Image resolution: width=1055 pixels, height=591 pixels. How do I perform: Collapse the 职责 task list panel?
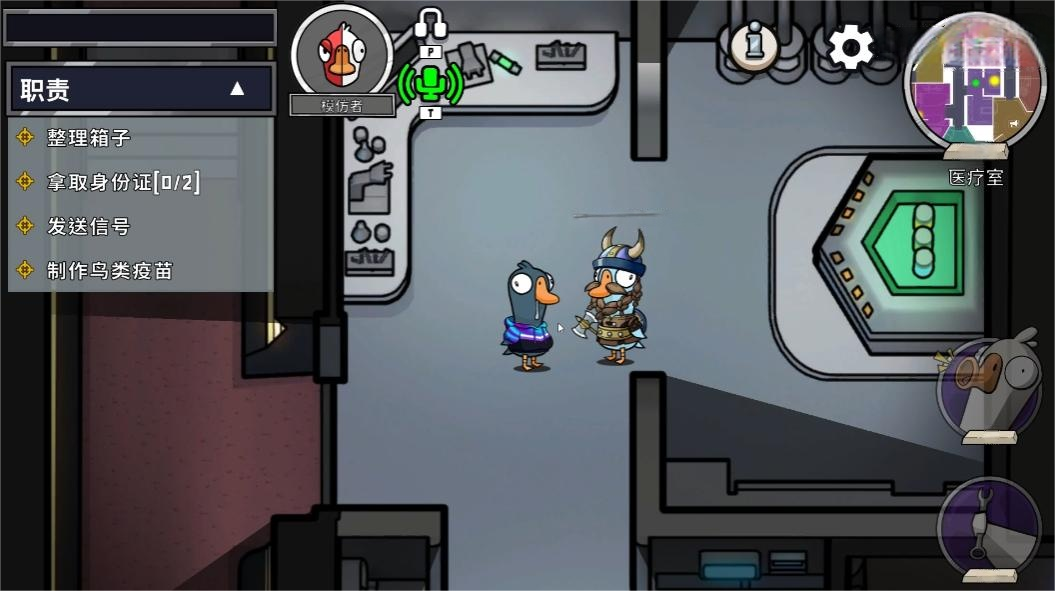[x=237, y=89]
